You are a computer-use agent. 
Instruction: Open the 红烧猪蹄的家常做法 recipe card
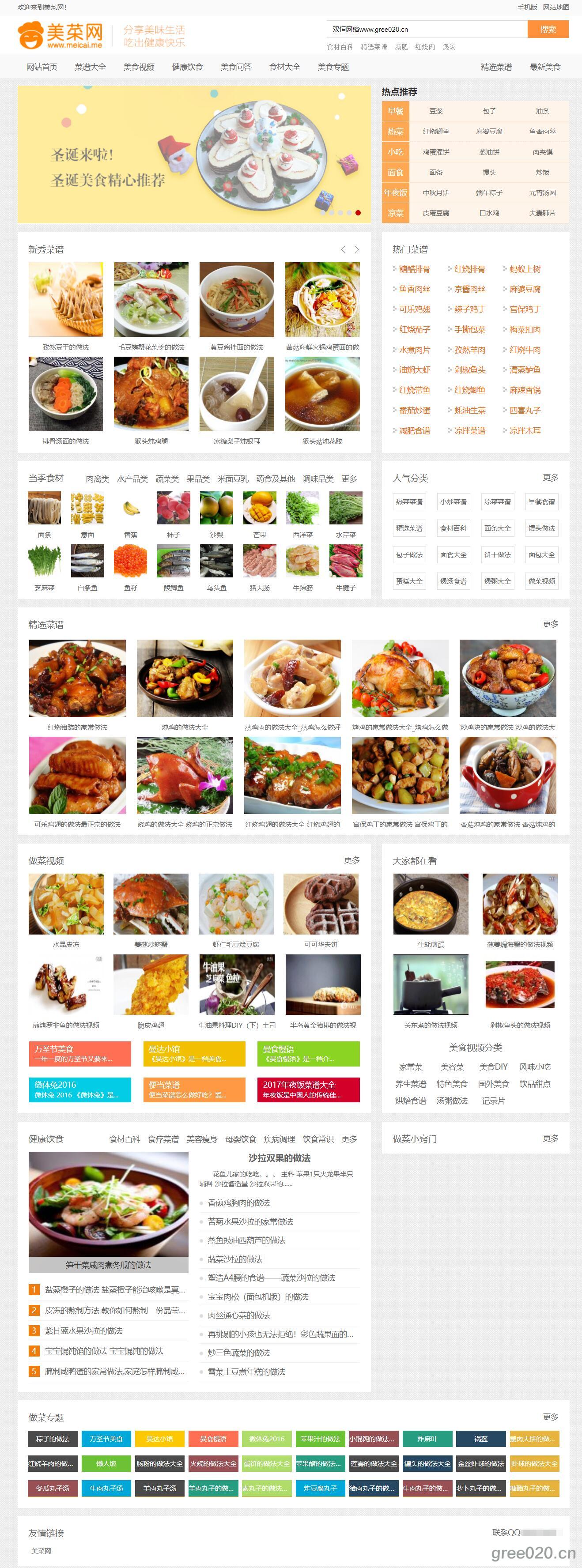click(x=77, y=678)
